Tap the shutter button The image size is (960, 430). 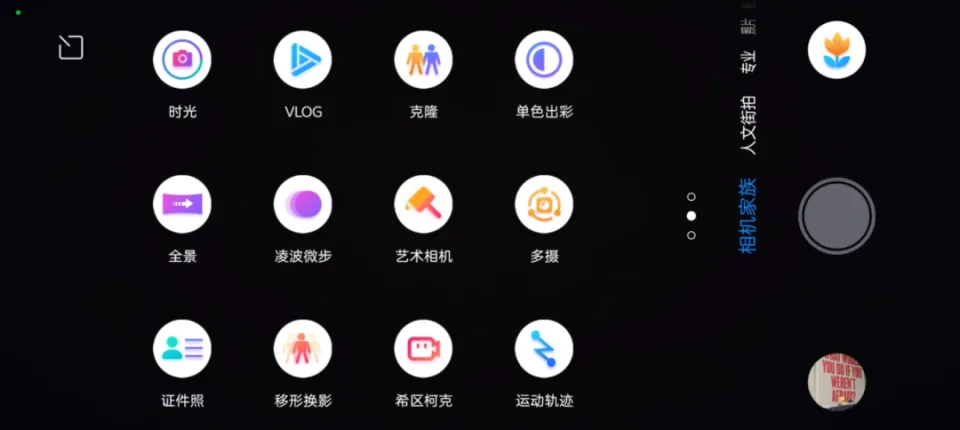837,215
